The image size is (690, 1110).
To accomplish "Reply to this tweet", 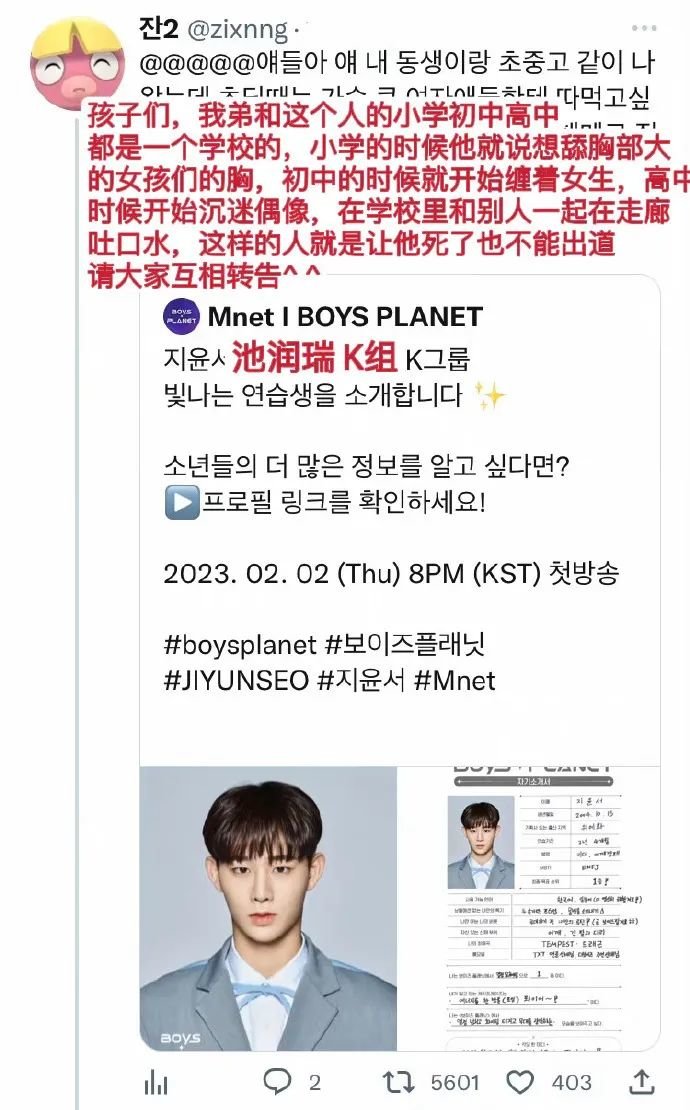I will click(277, 1080).
